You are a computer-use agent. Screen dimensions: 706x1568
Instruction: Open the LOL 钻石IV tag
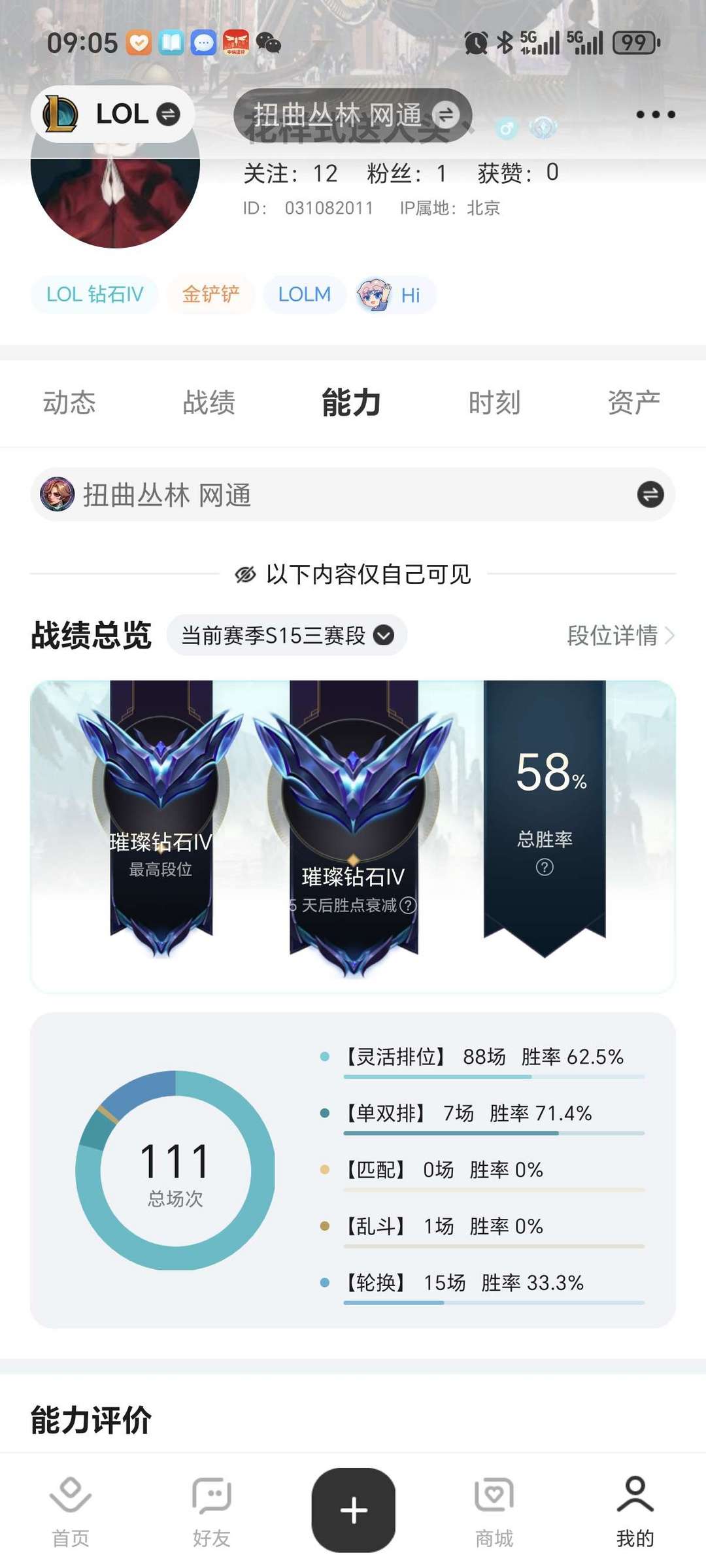(95, 295)
